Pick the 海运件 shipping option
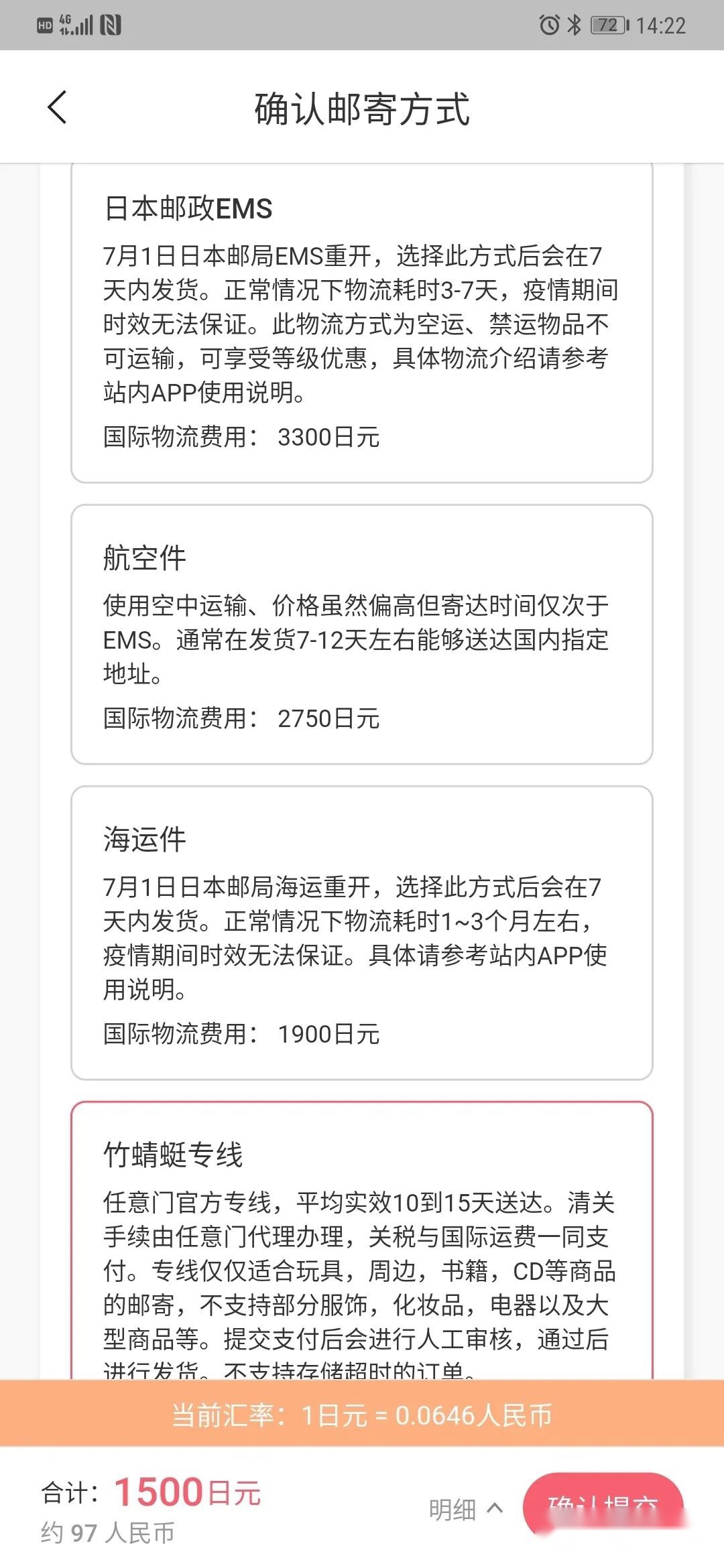The width and height of the screenshot is (724, 1568). 361,931
